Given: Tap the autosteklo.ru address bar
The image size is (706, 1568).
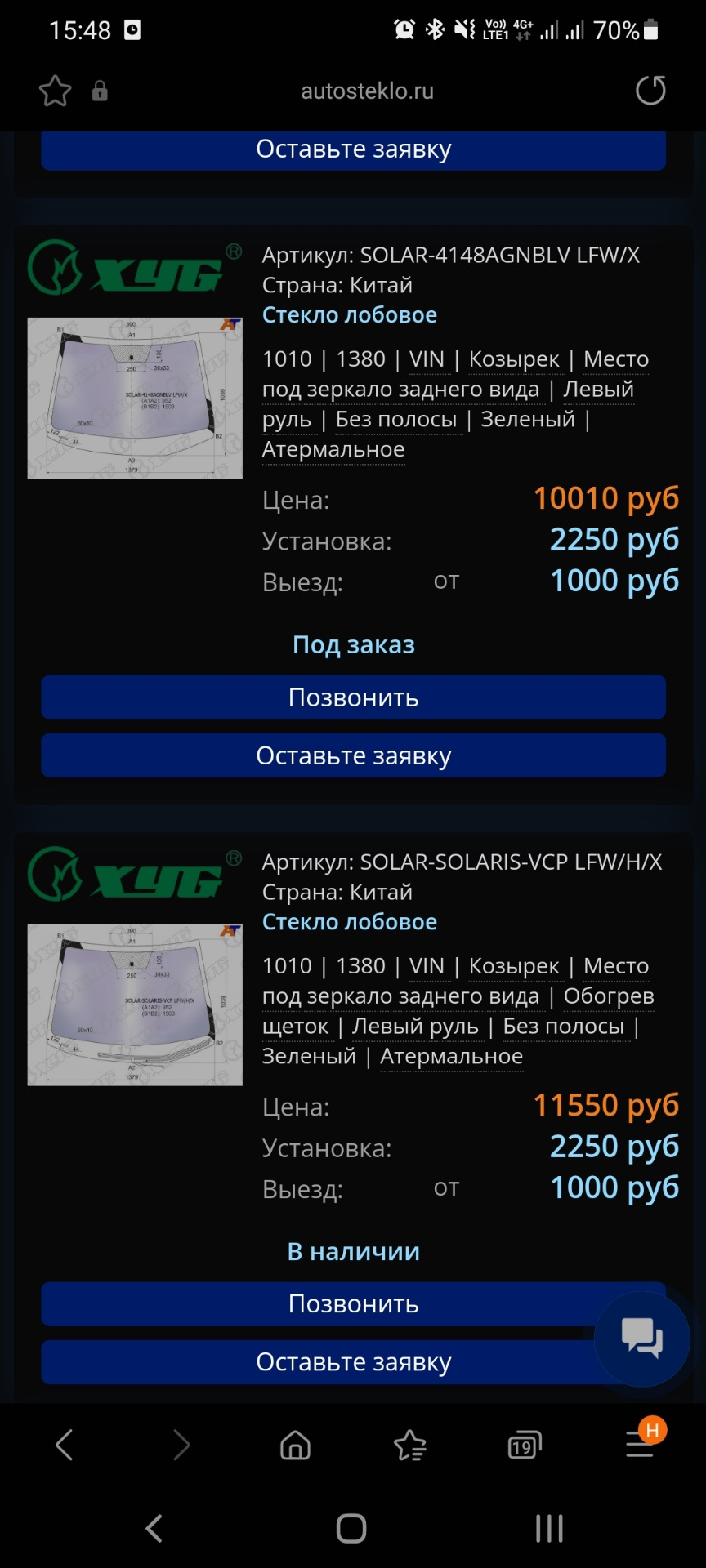Looking at the screenshot, I should coord(367,91).
